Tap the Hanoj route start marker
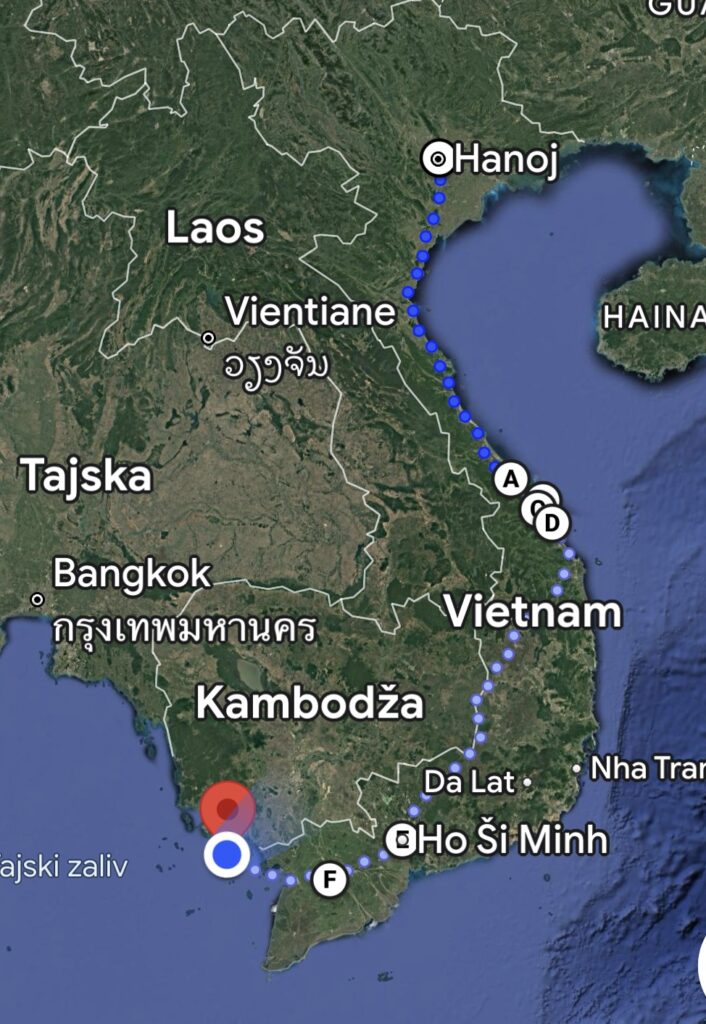The image size is (706, 1024). 438,158
